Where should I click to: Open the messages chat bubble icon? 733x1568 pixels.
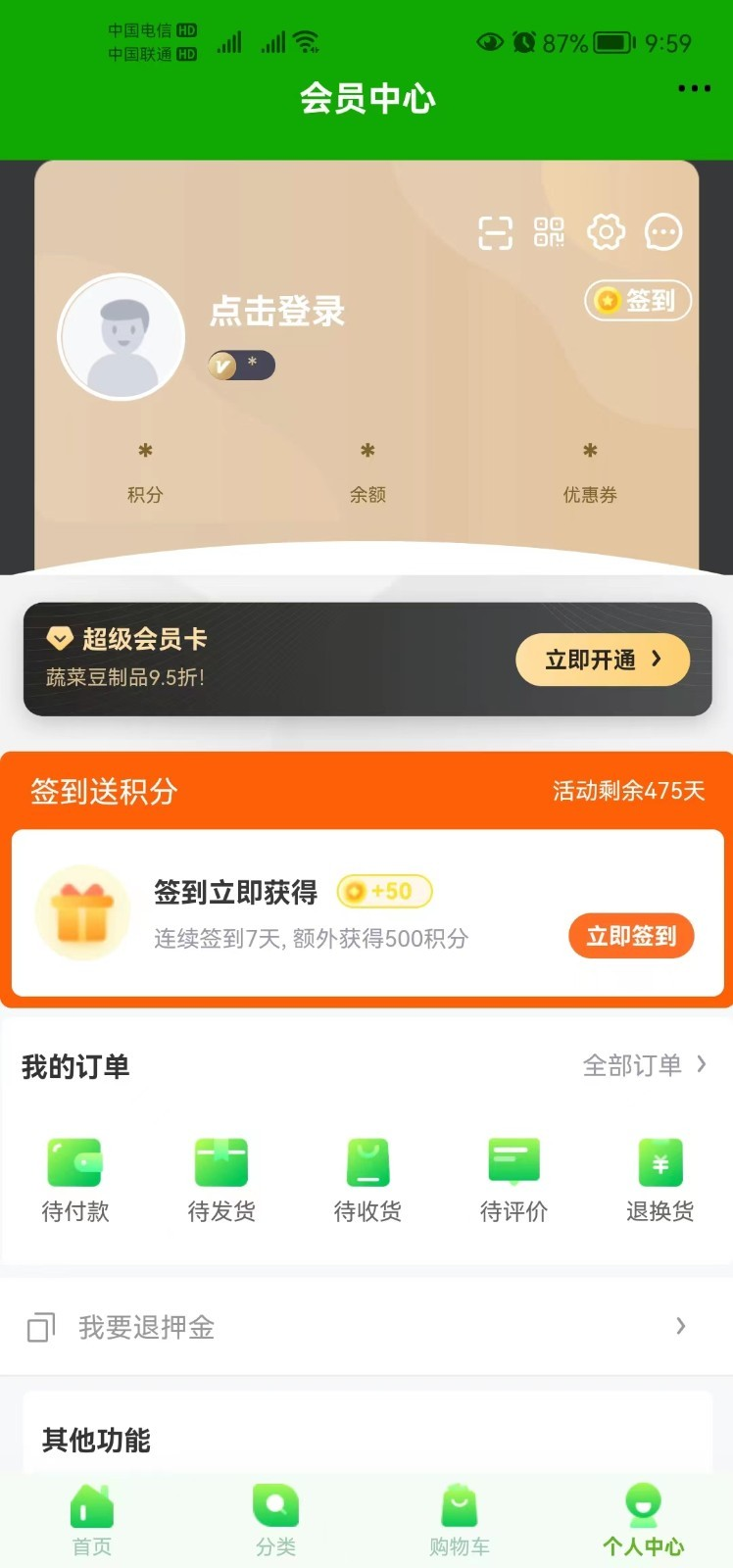(663, 232)
